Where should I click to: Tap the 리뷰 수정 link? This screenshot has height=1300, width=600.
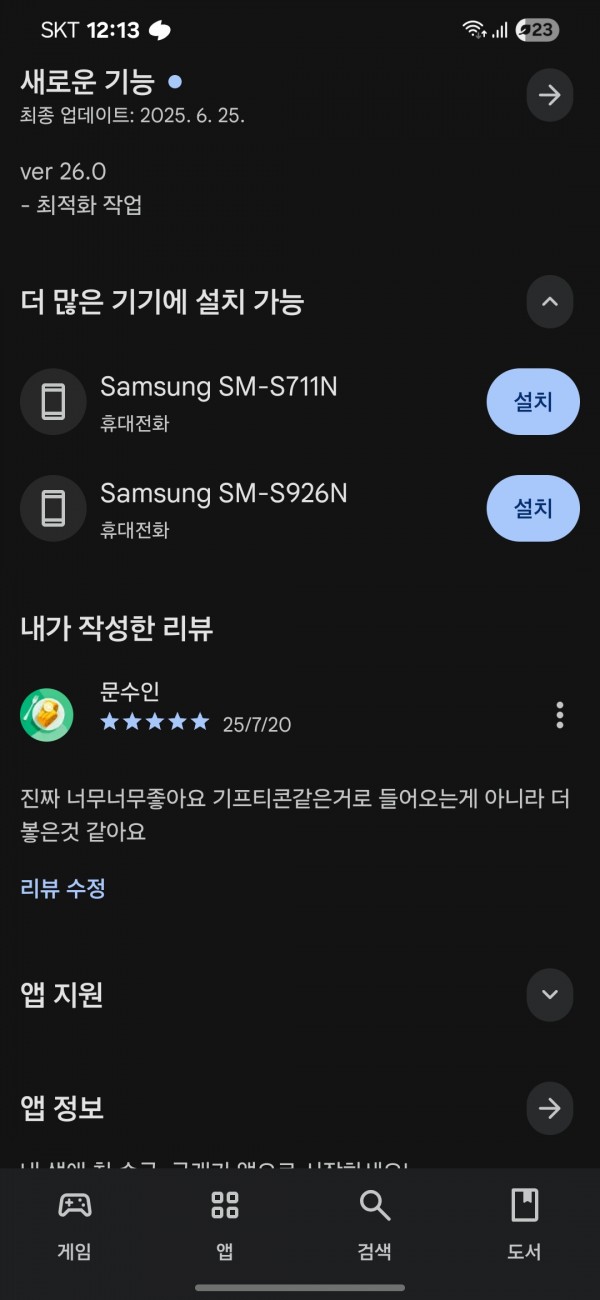tap(63, 888)
